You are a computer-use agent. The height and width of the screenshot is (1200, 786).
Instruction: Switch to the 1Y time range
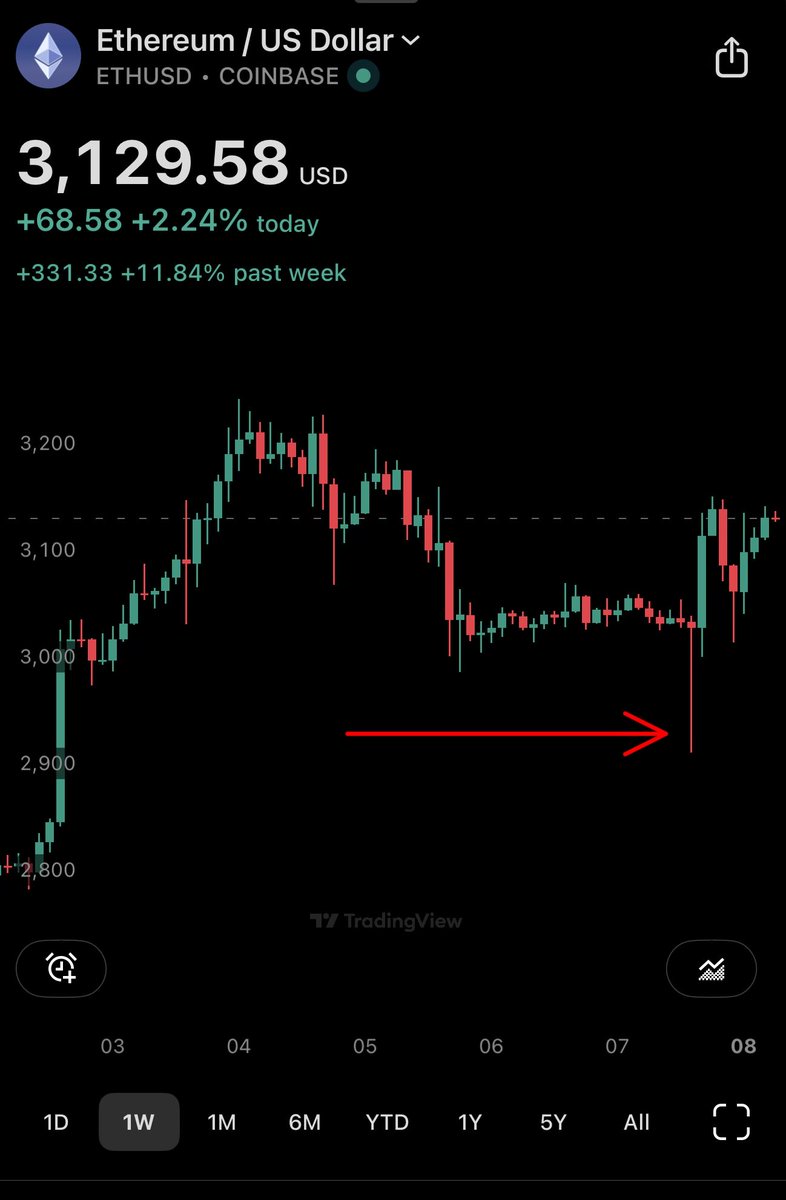470,1122
